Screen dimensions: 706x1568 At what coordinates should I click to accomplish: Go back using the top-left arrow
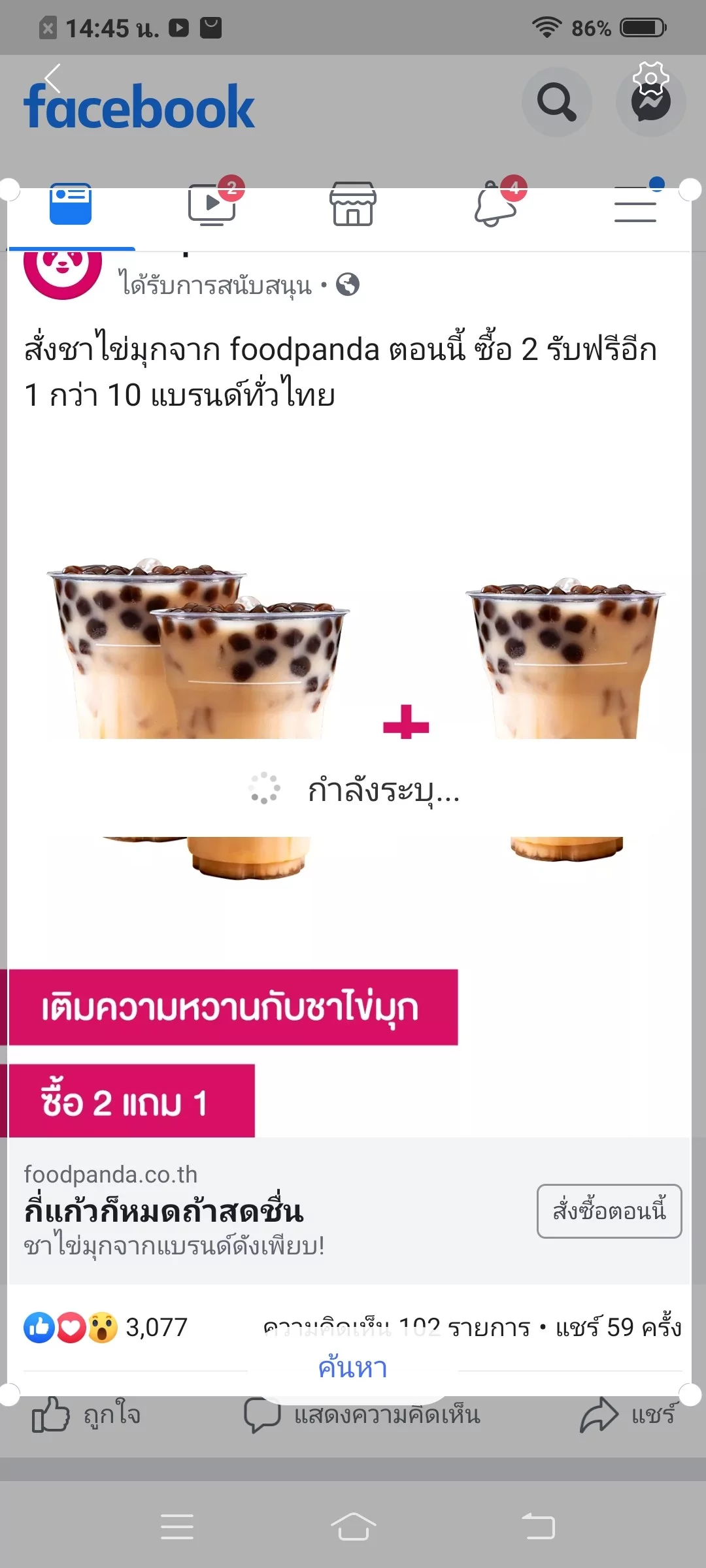tap(52, 78)
